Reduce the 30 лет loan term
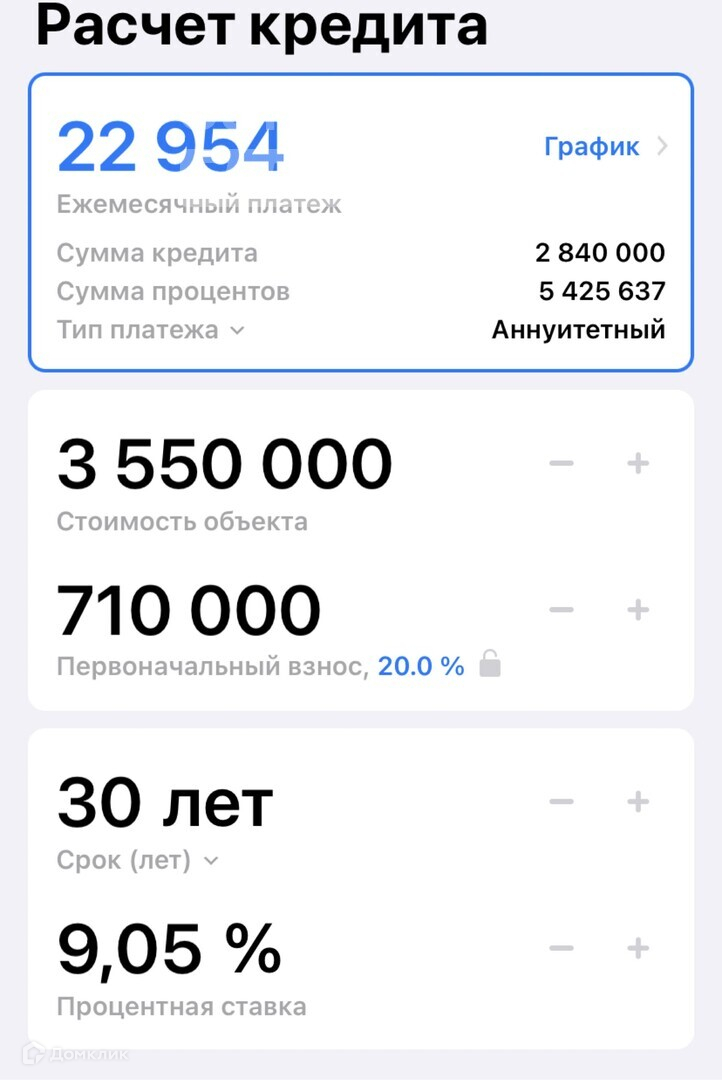The image size is (722, 1080). [x=562, y=801]
